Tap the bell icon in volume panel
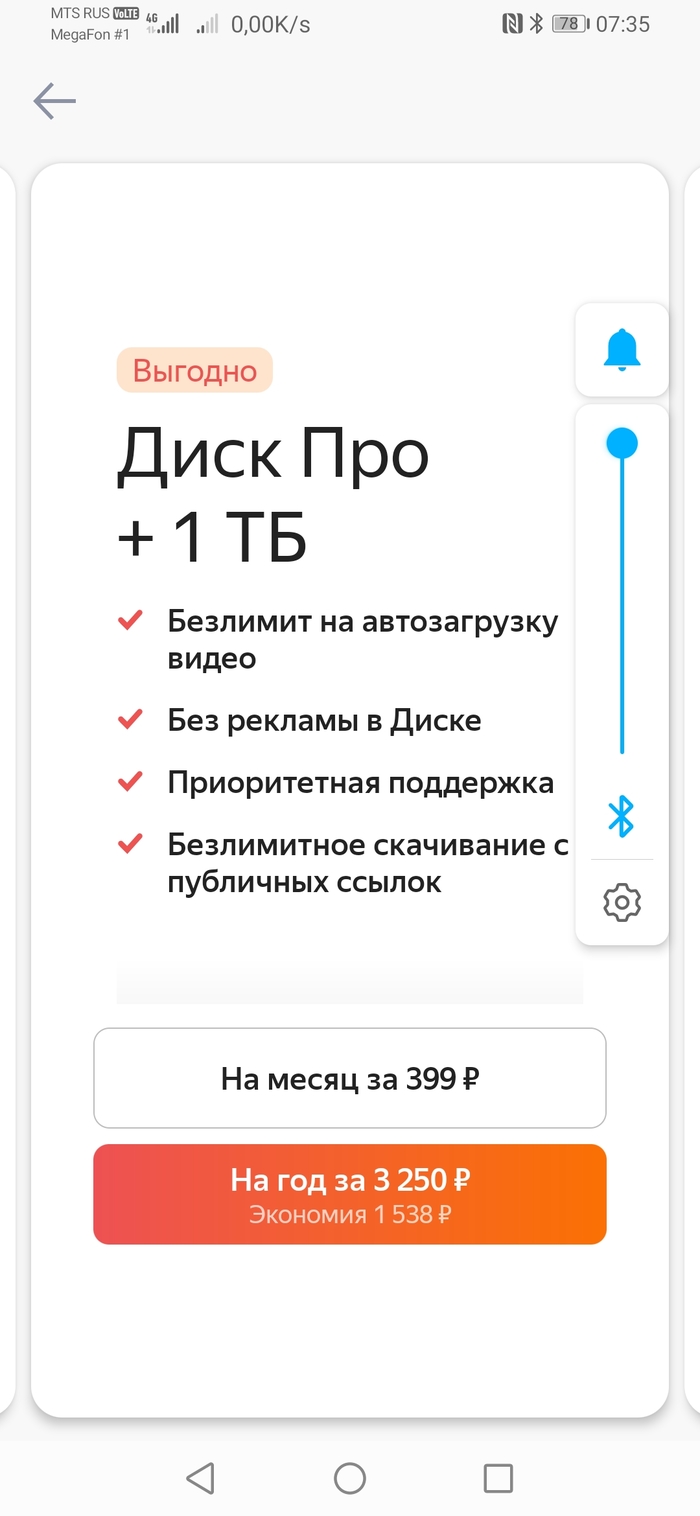 coord(622,350)
